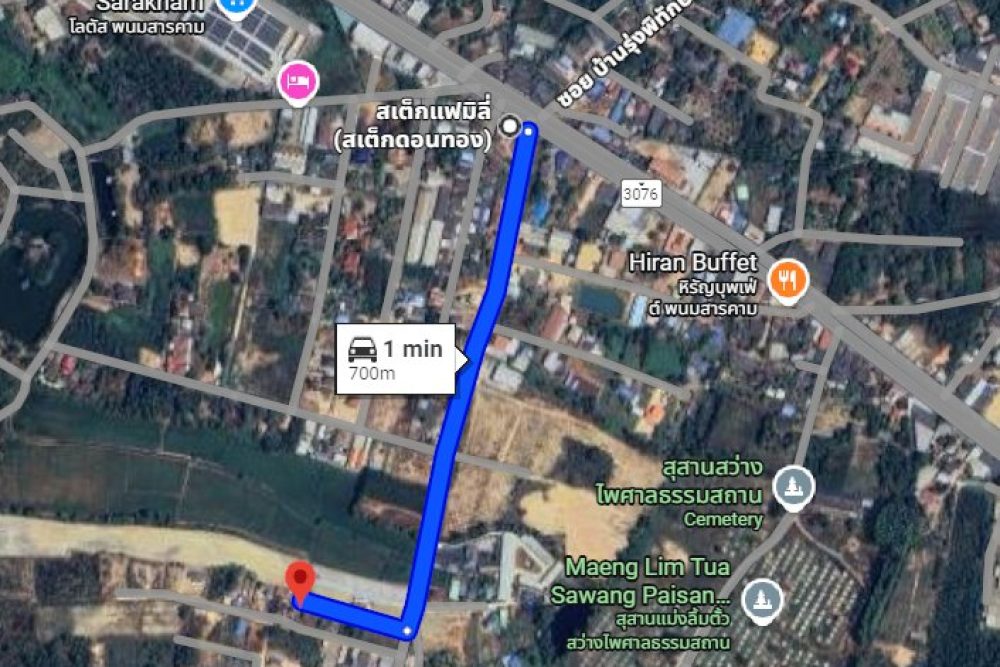
Task: Open the Maeng Lim Tua Sawang Paisan marker
Action: pos(765,597)
